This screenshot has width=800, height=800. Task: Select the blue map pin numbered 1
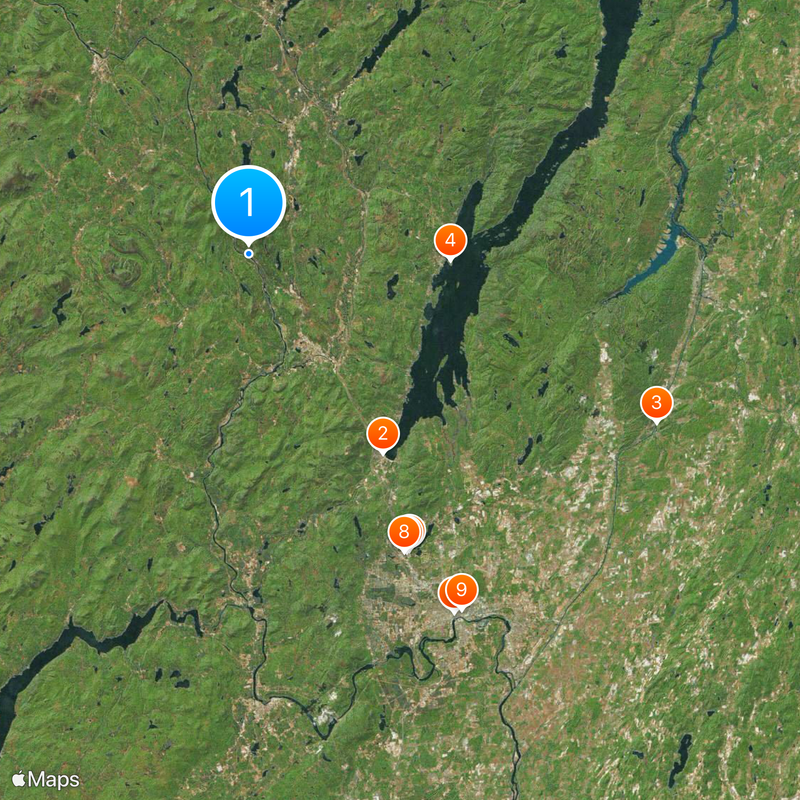pos(249,203)
